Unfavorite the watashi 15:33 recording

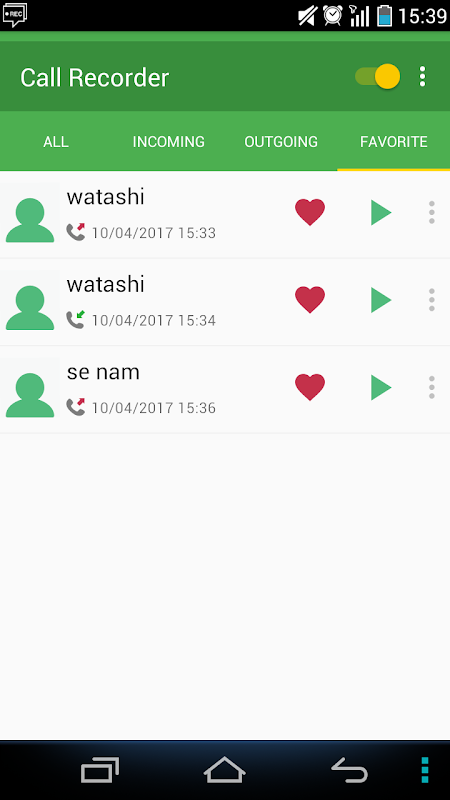[310, 212]
